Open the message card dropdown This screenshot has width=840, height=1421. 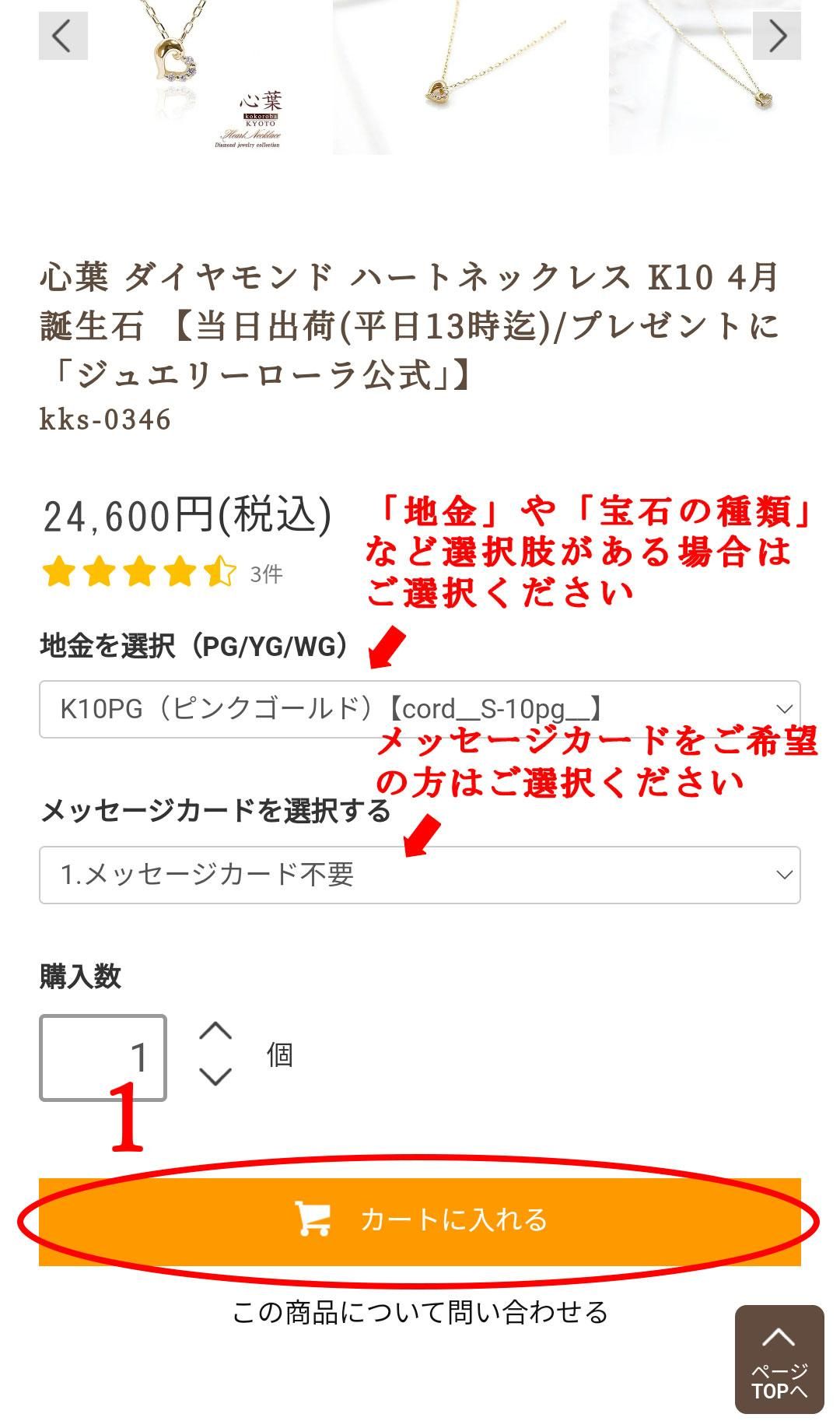click(x=420, y=875)
